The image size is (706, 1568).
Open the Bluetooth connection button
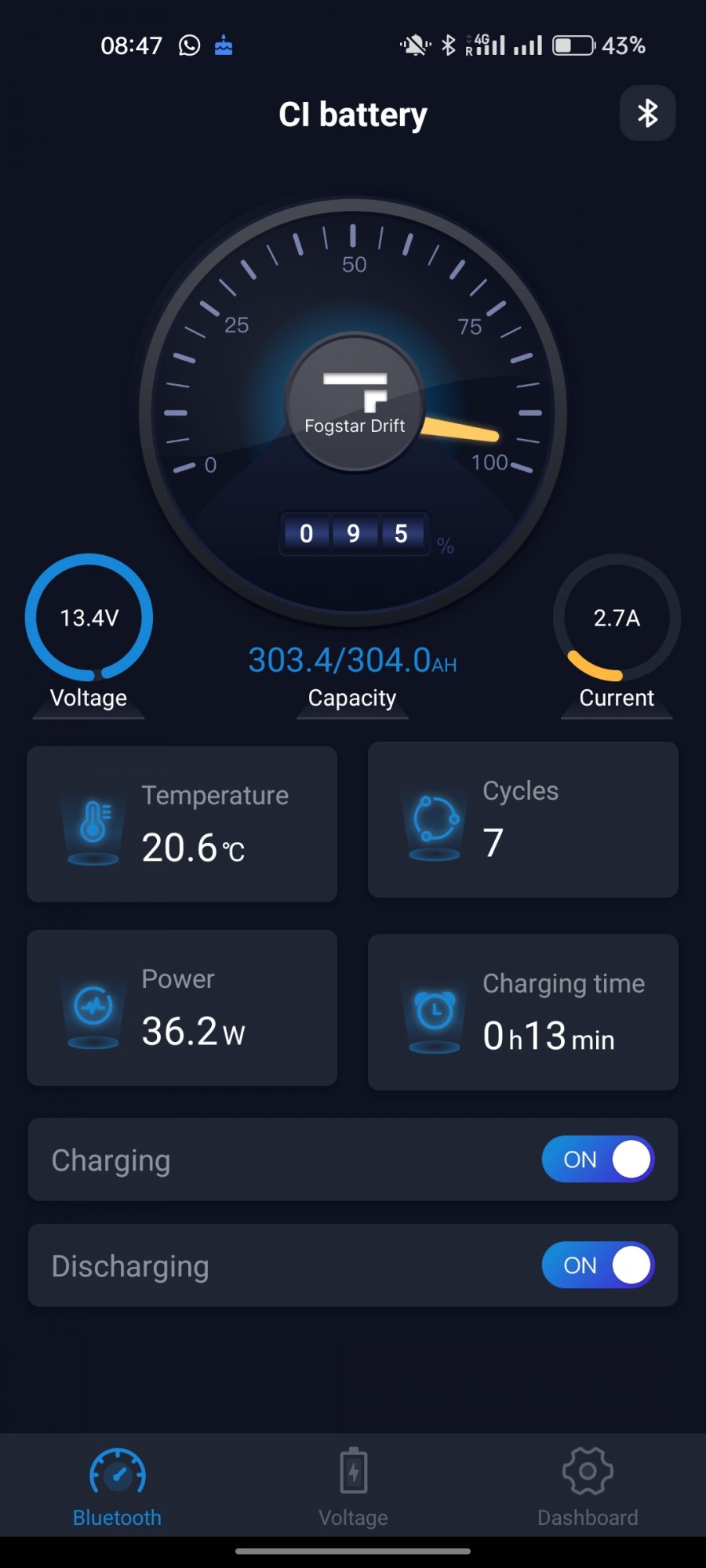pyautogui.click(x=647, y=114)
